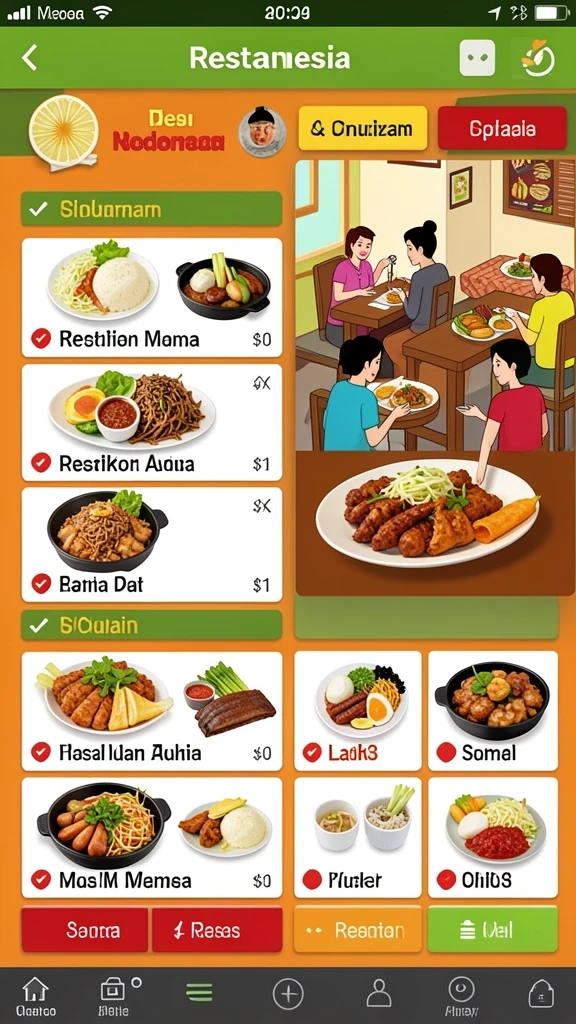Tap the yellow Onuizam button
The width and height of the screenshot is (576, 1024).
362,129
